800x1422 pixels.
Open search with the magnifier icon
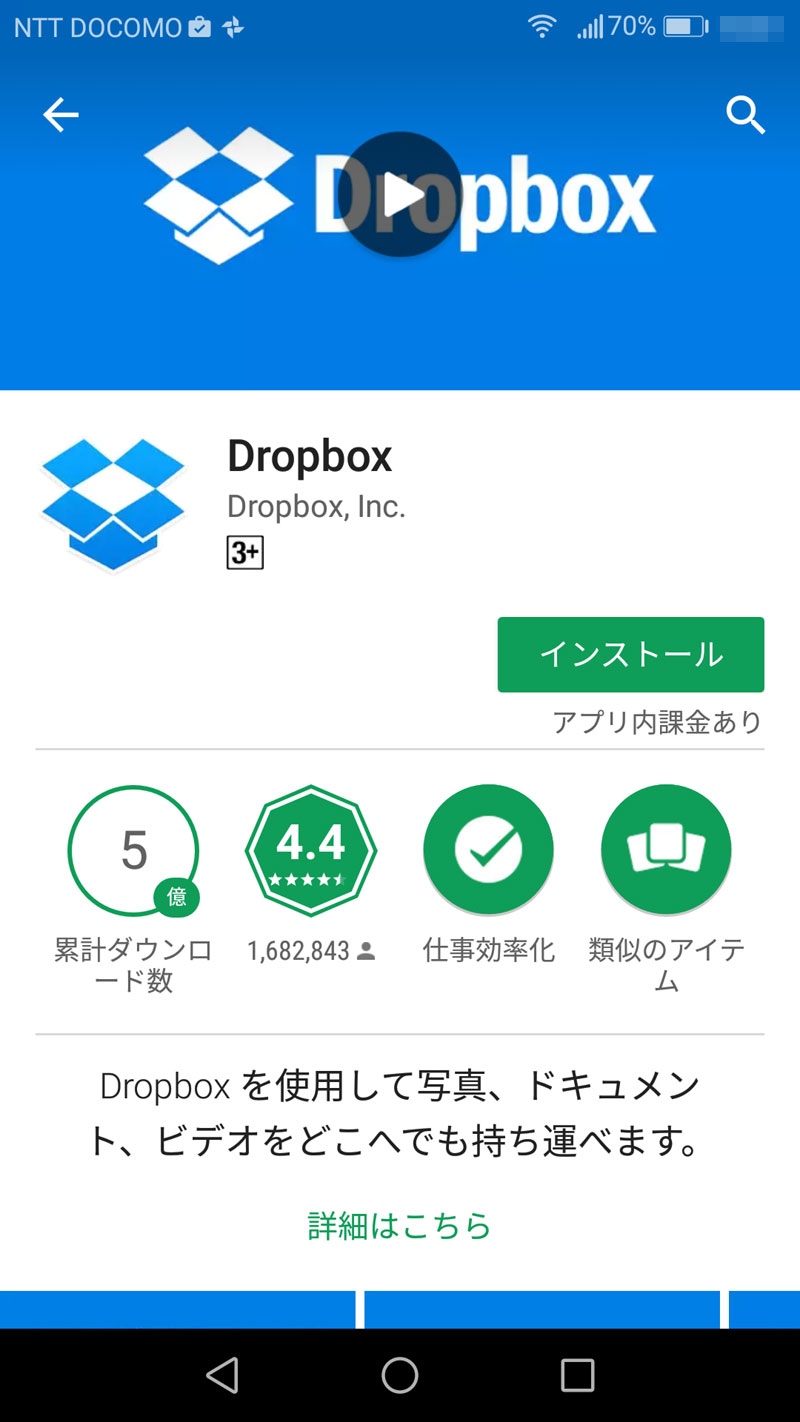point(745,116)
